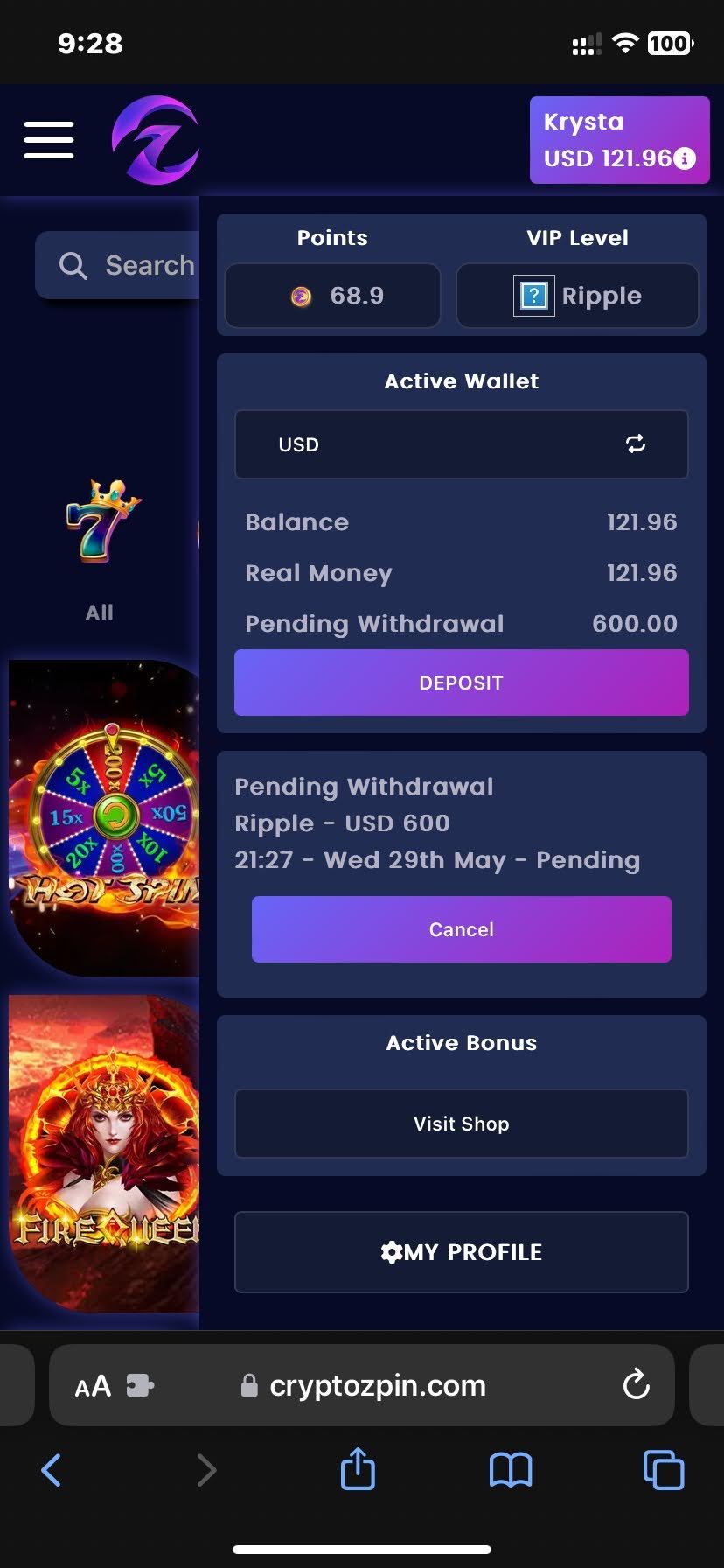Open the hamburger menu

click(49, 140)
